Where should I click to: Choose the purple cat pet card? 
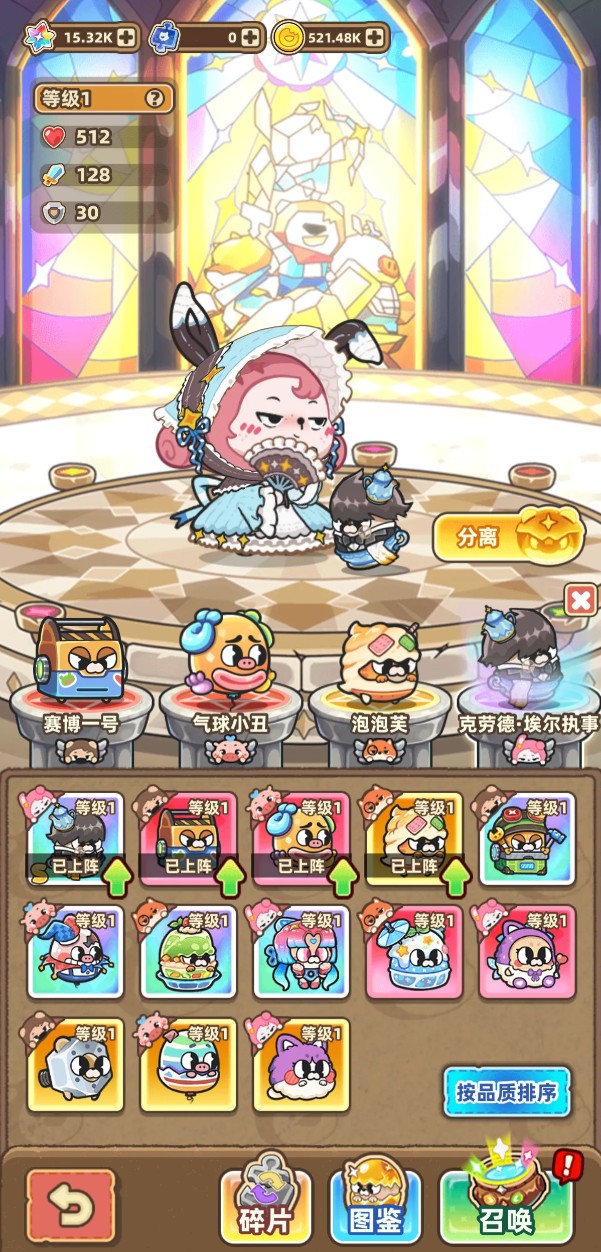(301, 1065)
